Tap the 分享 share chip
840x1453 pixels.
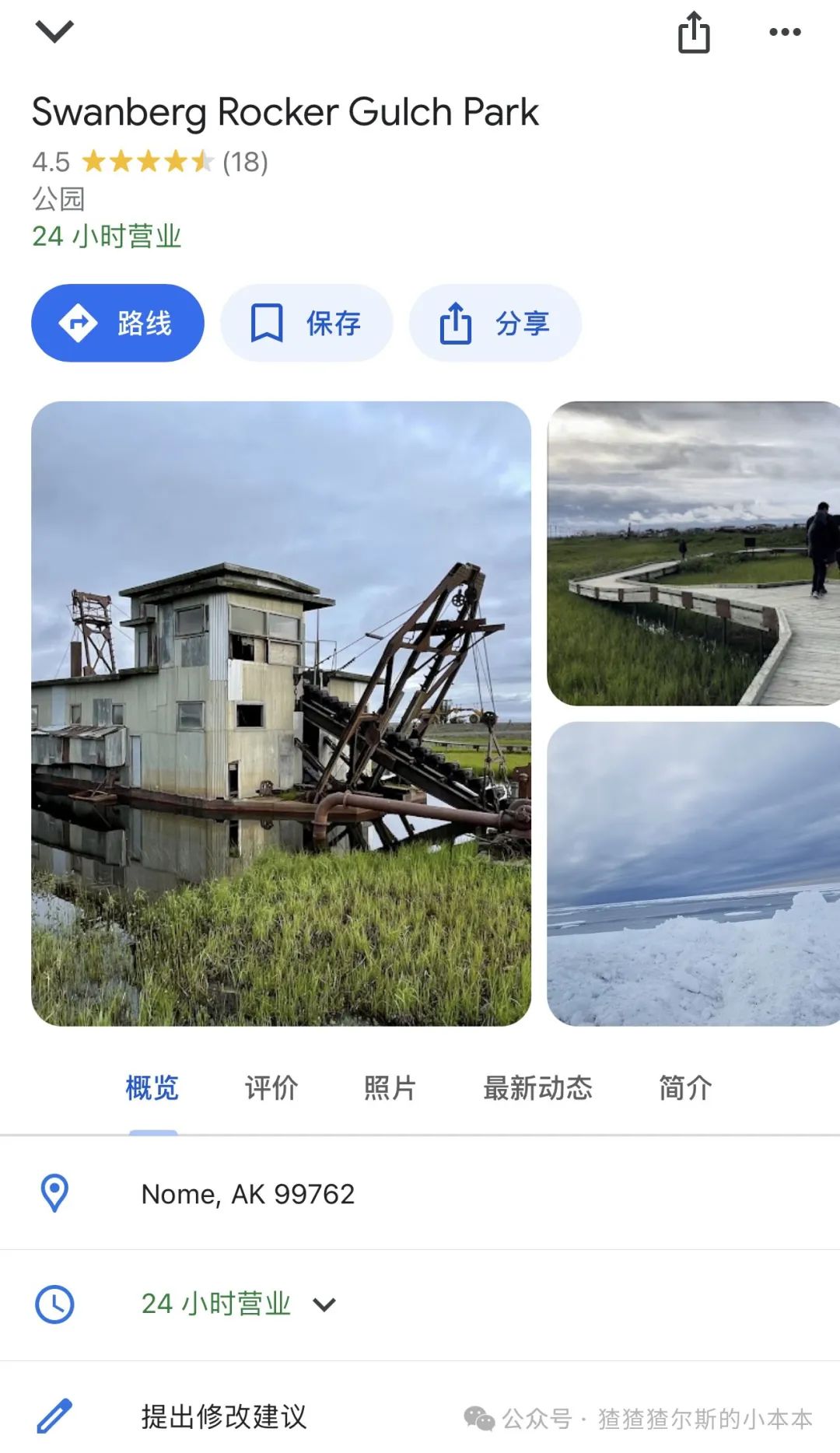tap(495, 323)
